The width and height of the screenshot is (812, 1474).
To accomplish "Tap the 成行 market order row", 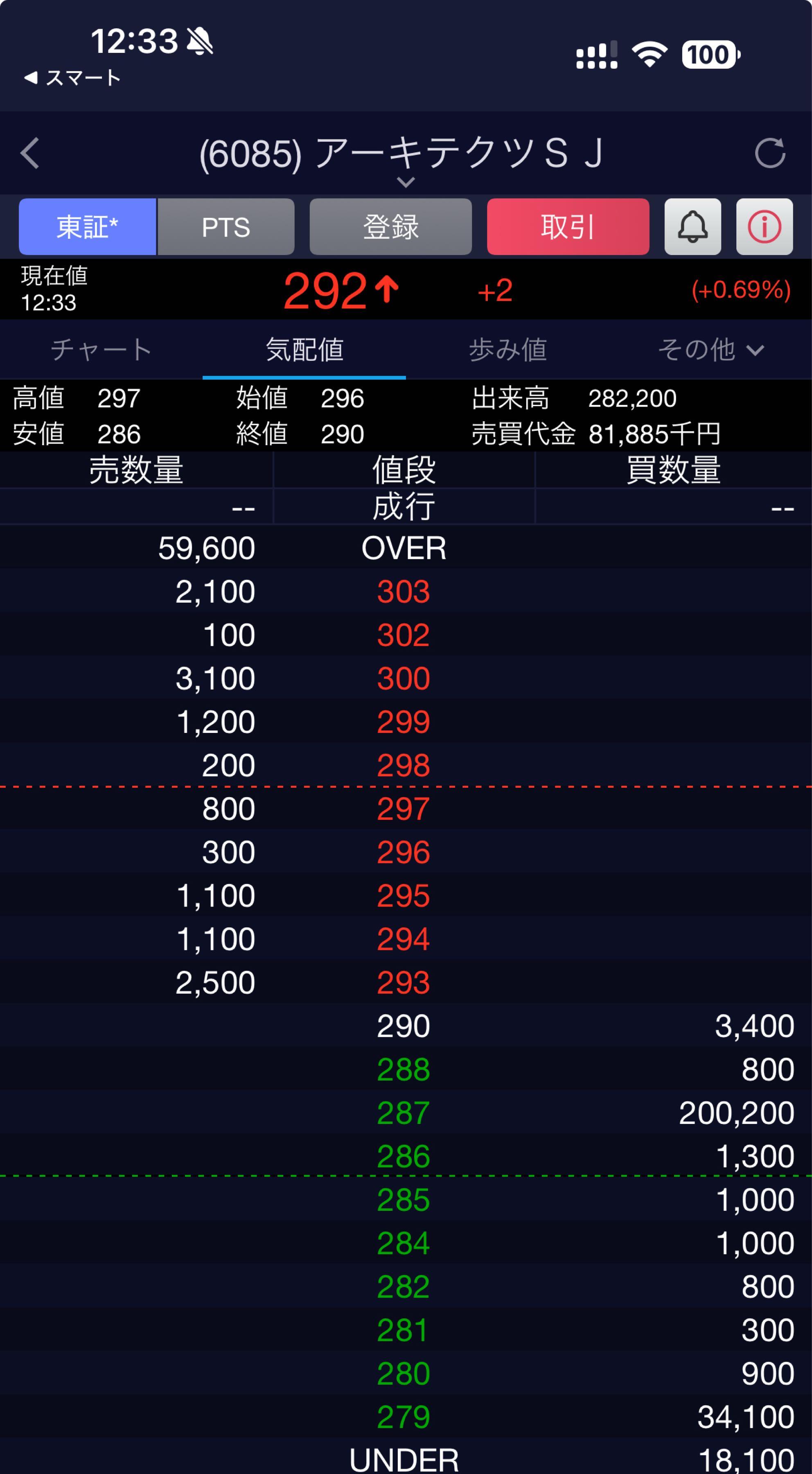I will tap(403, 507).
